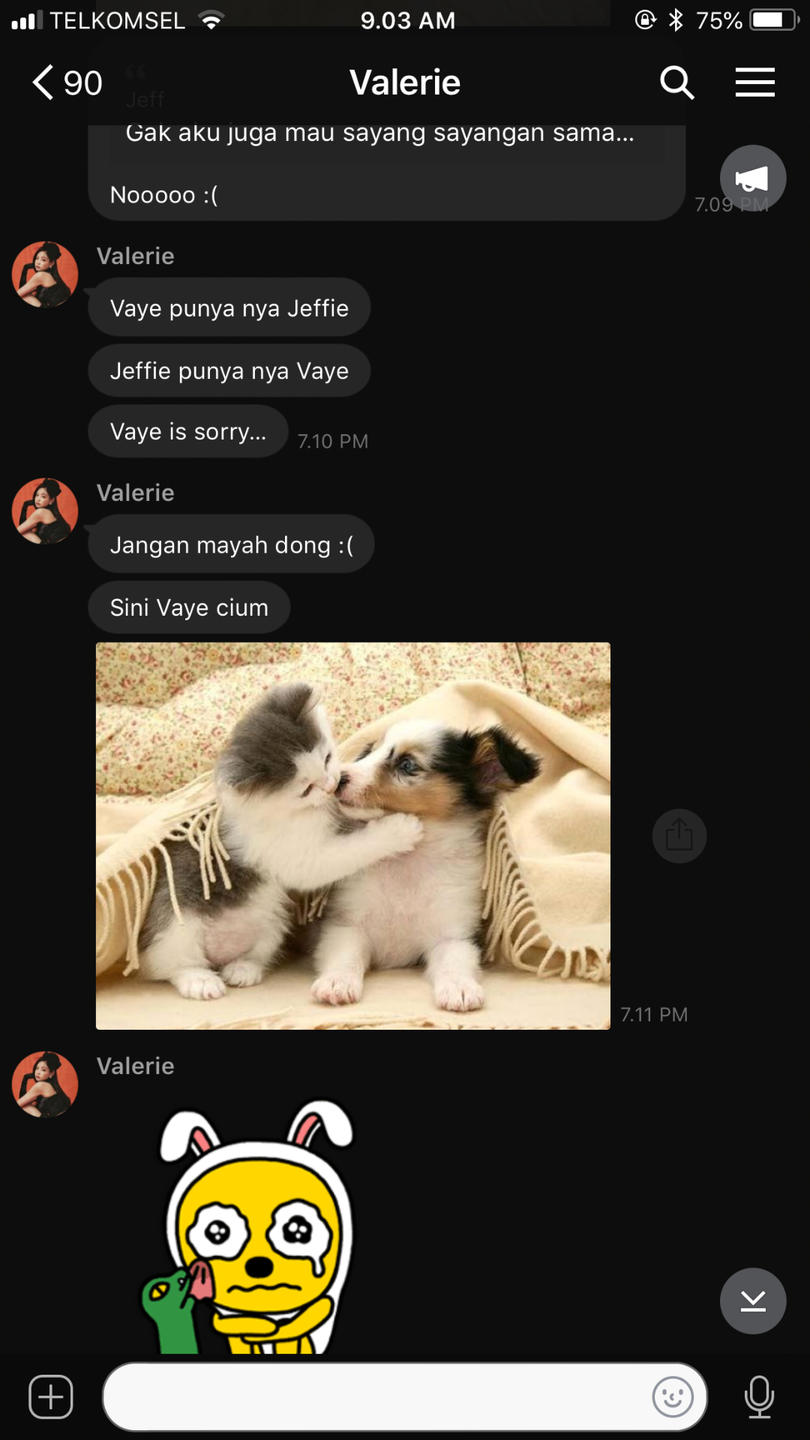Record a voice message with the microphone
810x1440 pixels.
click(x=759, y=1397)
